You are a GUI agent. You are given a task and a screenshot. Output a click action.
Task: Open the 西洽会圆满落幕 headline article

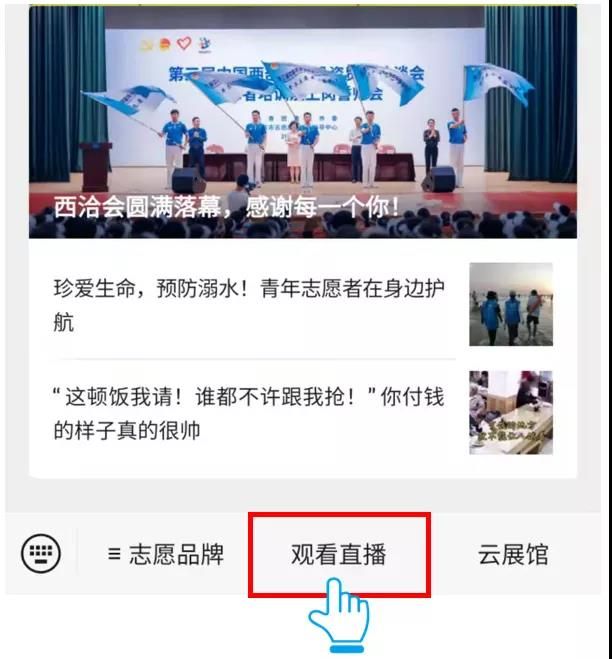(302, 120)
